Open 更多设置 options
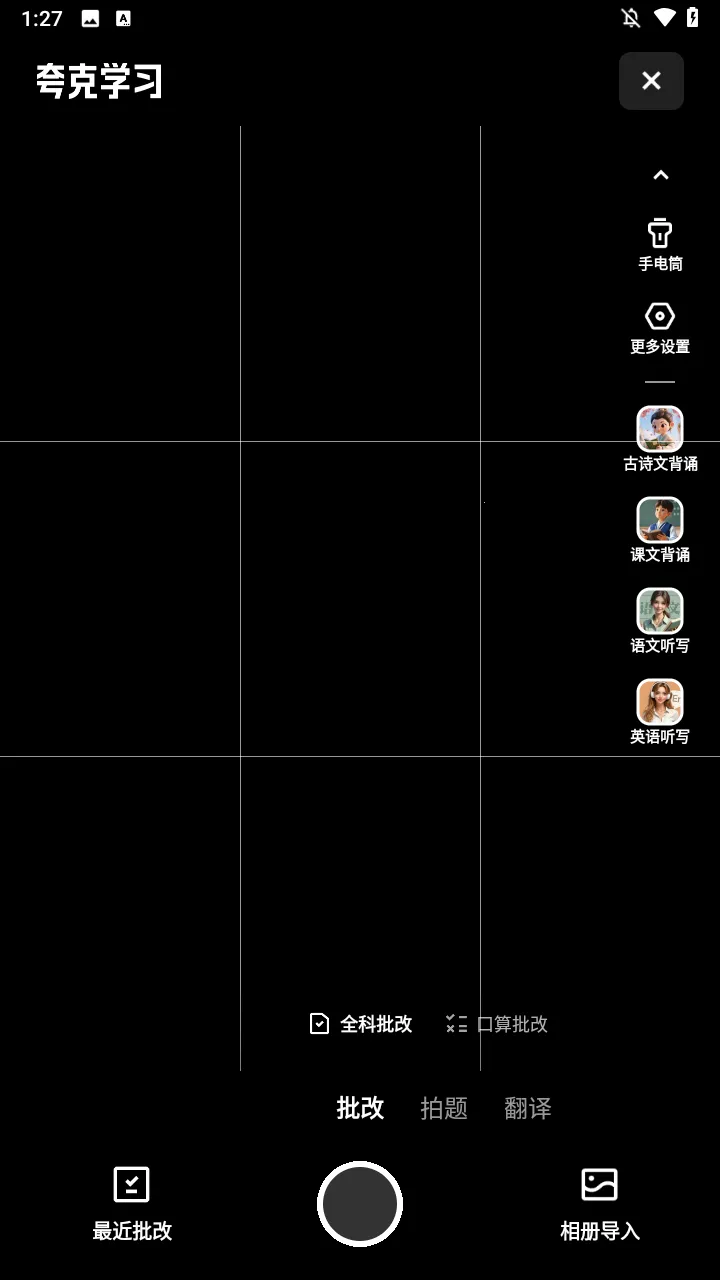 pyautogui.click(x=660, y=329)
